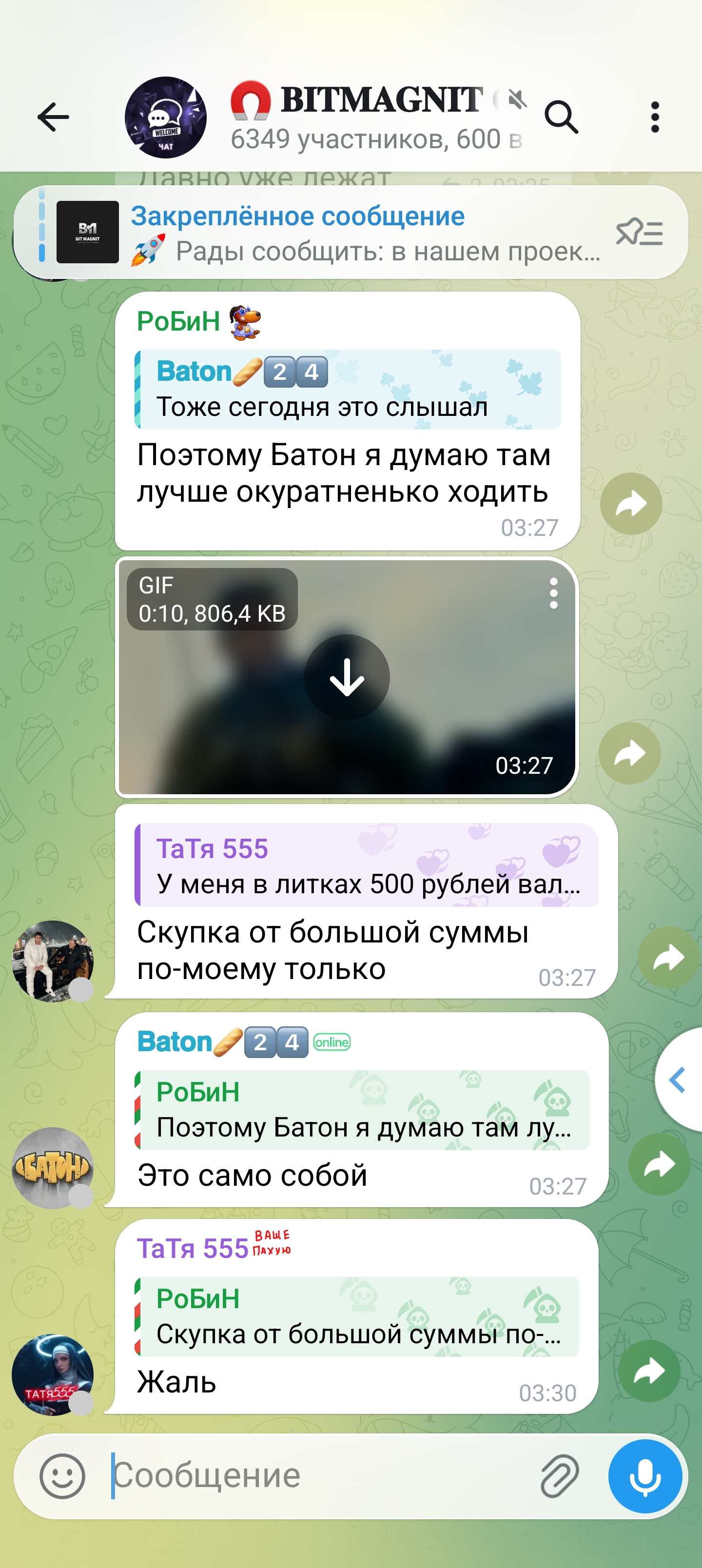Record a voice message with the microphone

point(645,1476)
